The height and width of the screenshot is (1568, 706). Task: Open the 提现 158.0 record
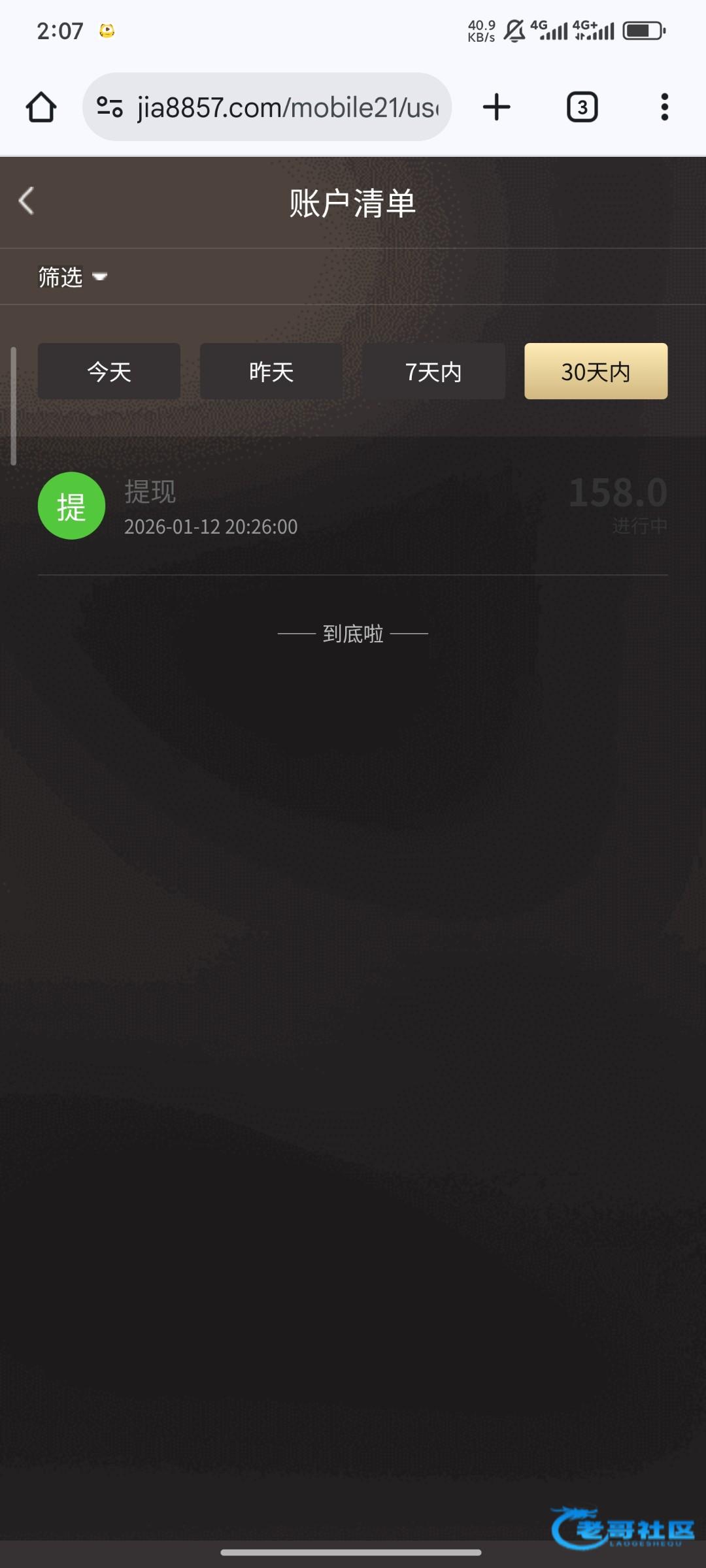[353, 507]
